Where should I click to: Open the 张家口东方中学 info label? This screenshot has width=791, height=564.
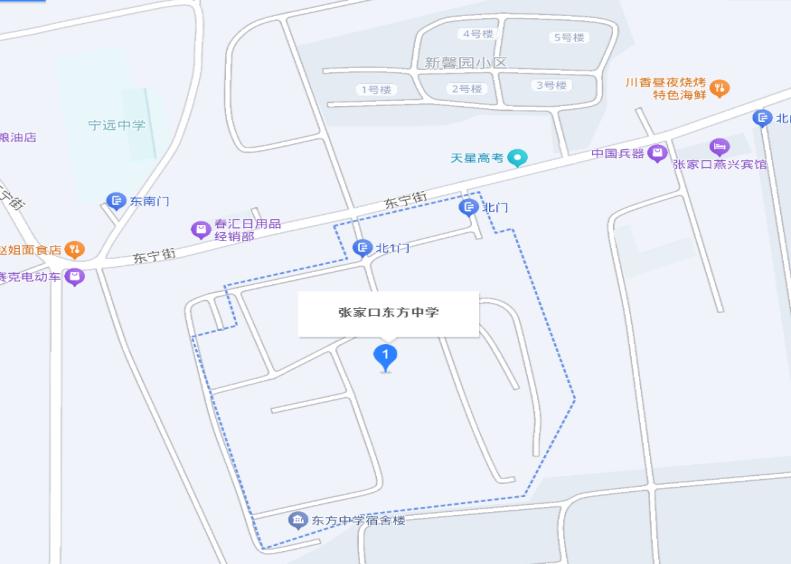tap(388, 313)
